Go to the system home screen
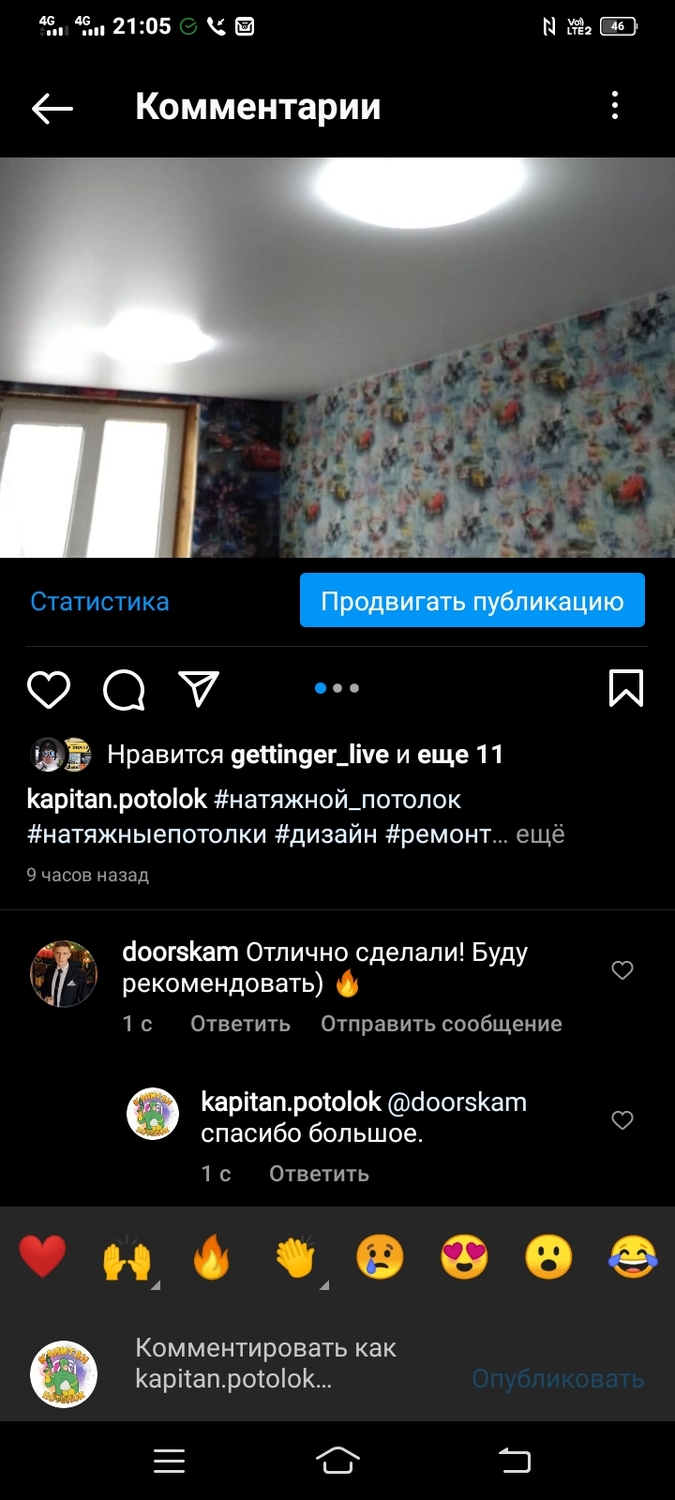 [x=338, y=1461]
